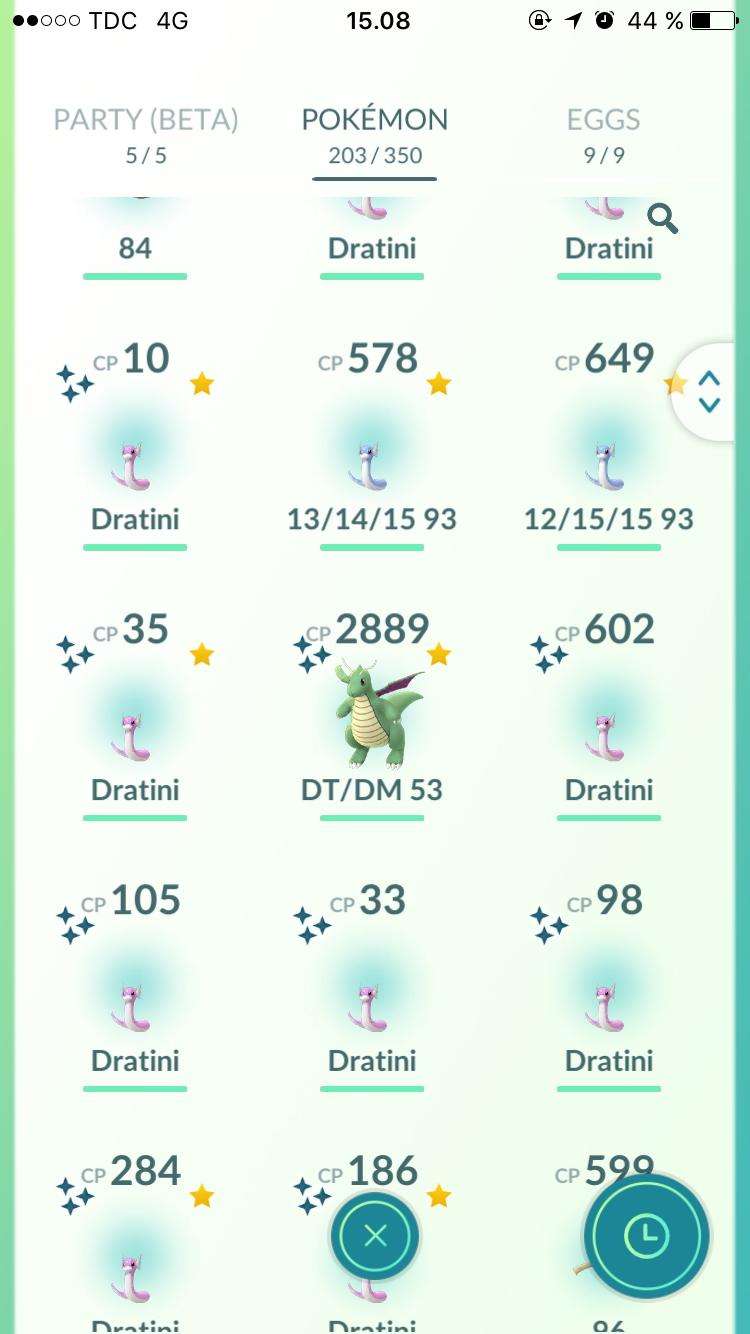Image resolution: width=750 pixels, height=1334 pixels.
Task: Open the CP 602 Dratini
Action: (609, 712)
